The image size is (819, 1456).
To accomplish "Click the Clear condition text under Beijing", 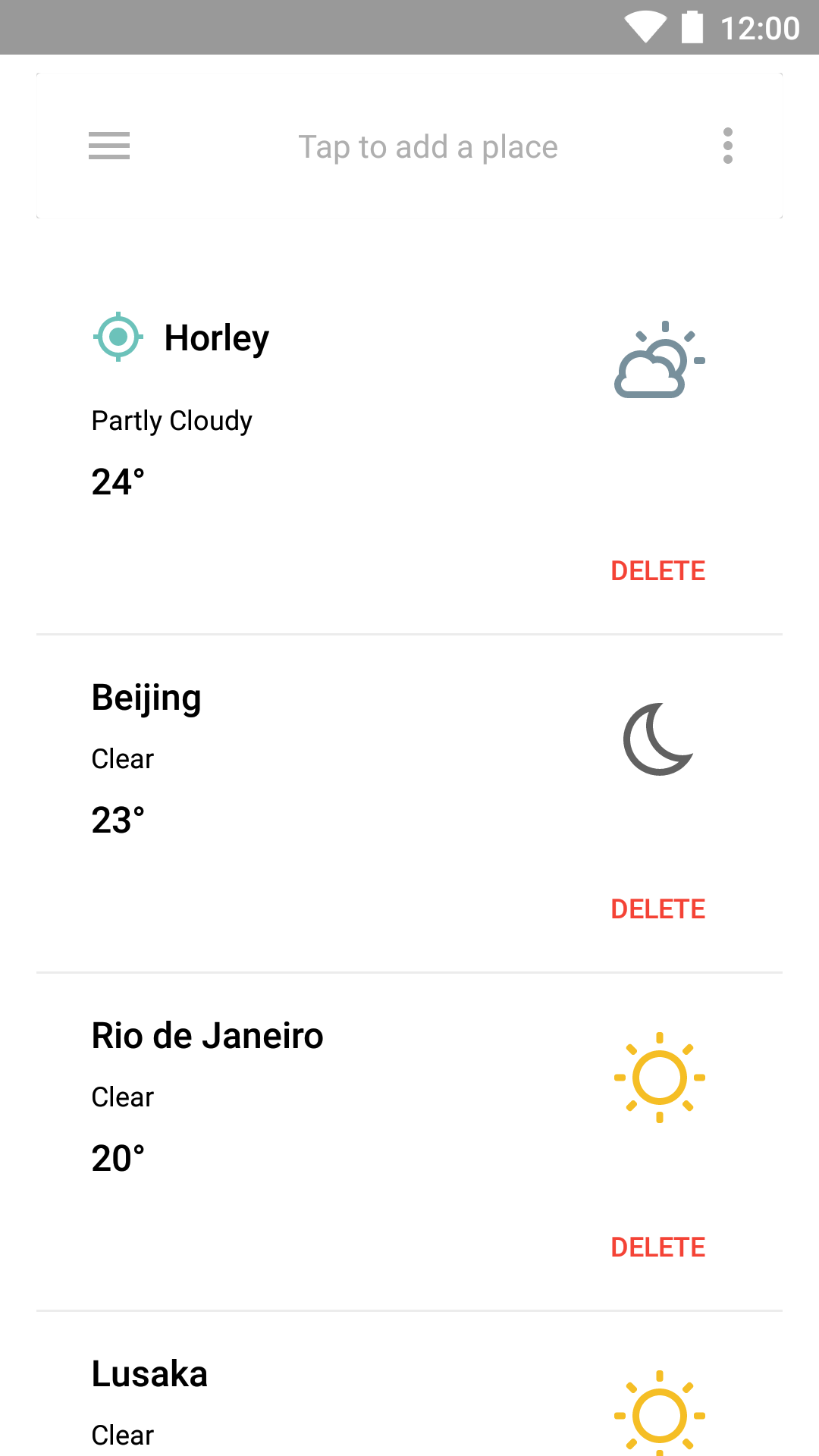I will tap(122, 758).
